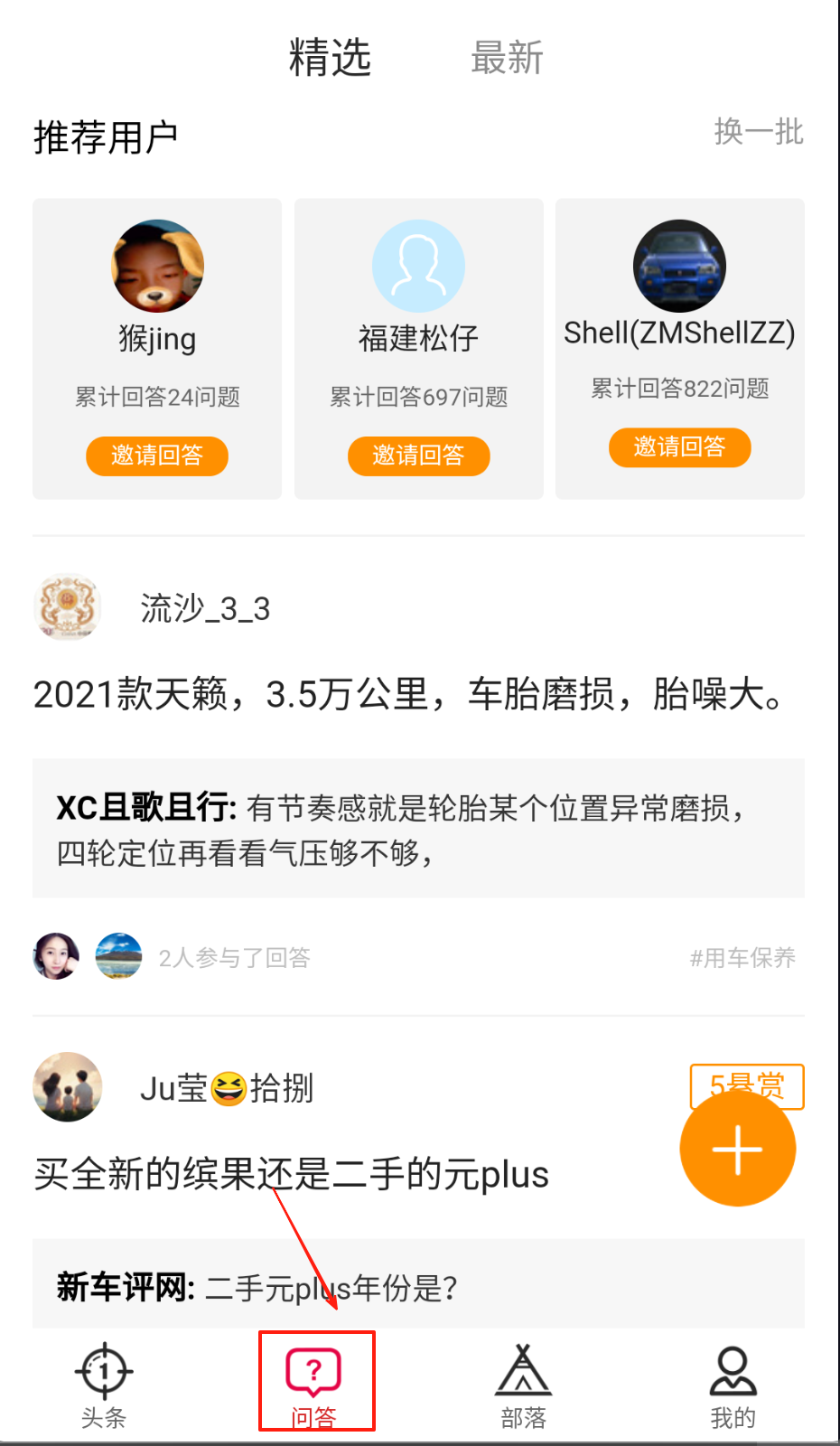Open Shell(ZMShellZZ)'s profile avatar
Viewport: 840px width, 1446px height.
[x=679, y=267]
